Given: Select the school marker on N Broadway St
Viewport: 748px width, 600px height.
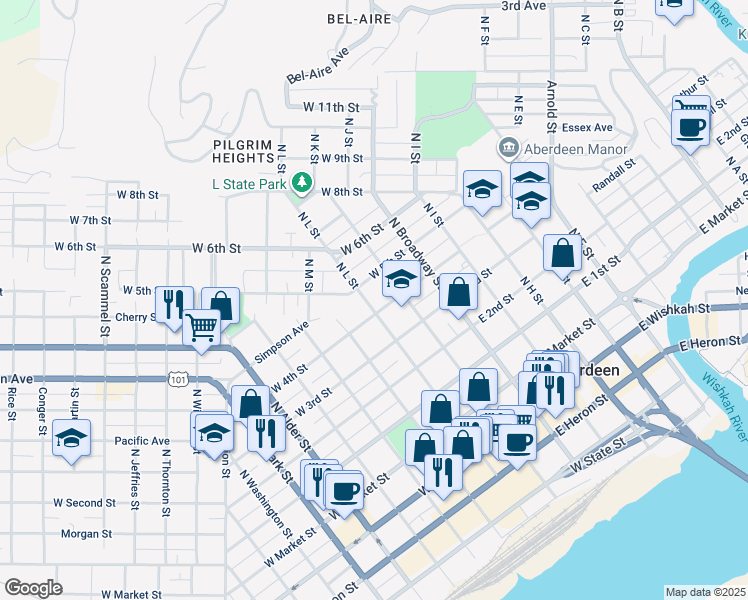Looking at the screenshot, I should pyautogui.click(x=401, y=281).
